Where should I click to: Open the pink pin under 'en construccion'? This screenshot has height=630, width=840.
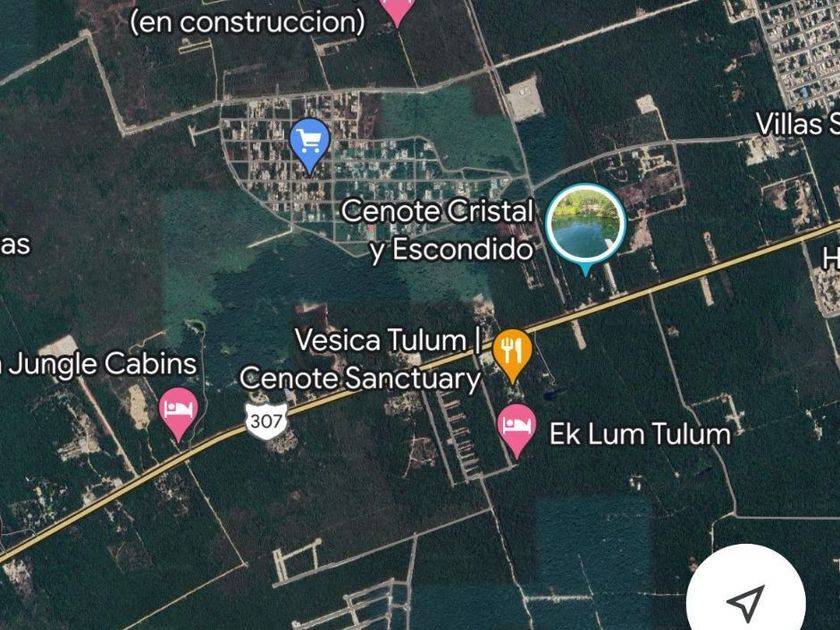click(397, 9)
